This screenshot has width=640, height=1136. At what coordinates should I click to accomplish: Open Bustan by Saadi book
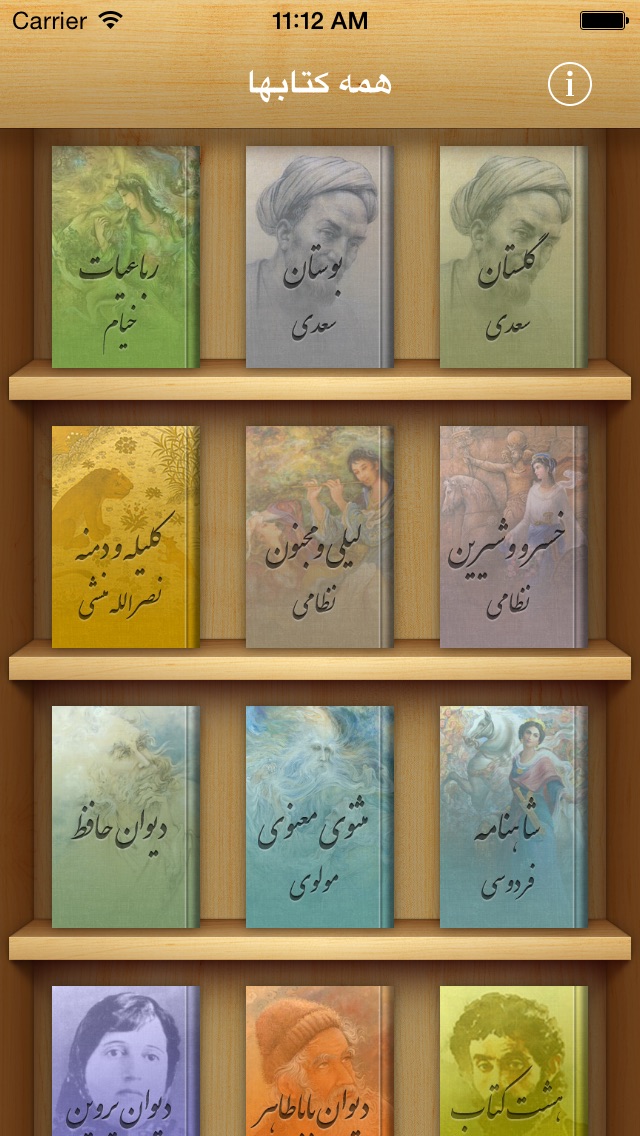[x=320, y=258]
